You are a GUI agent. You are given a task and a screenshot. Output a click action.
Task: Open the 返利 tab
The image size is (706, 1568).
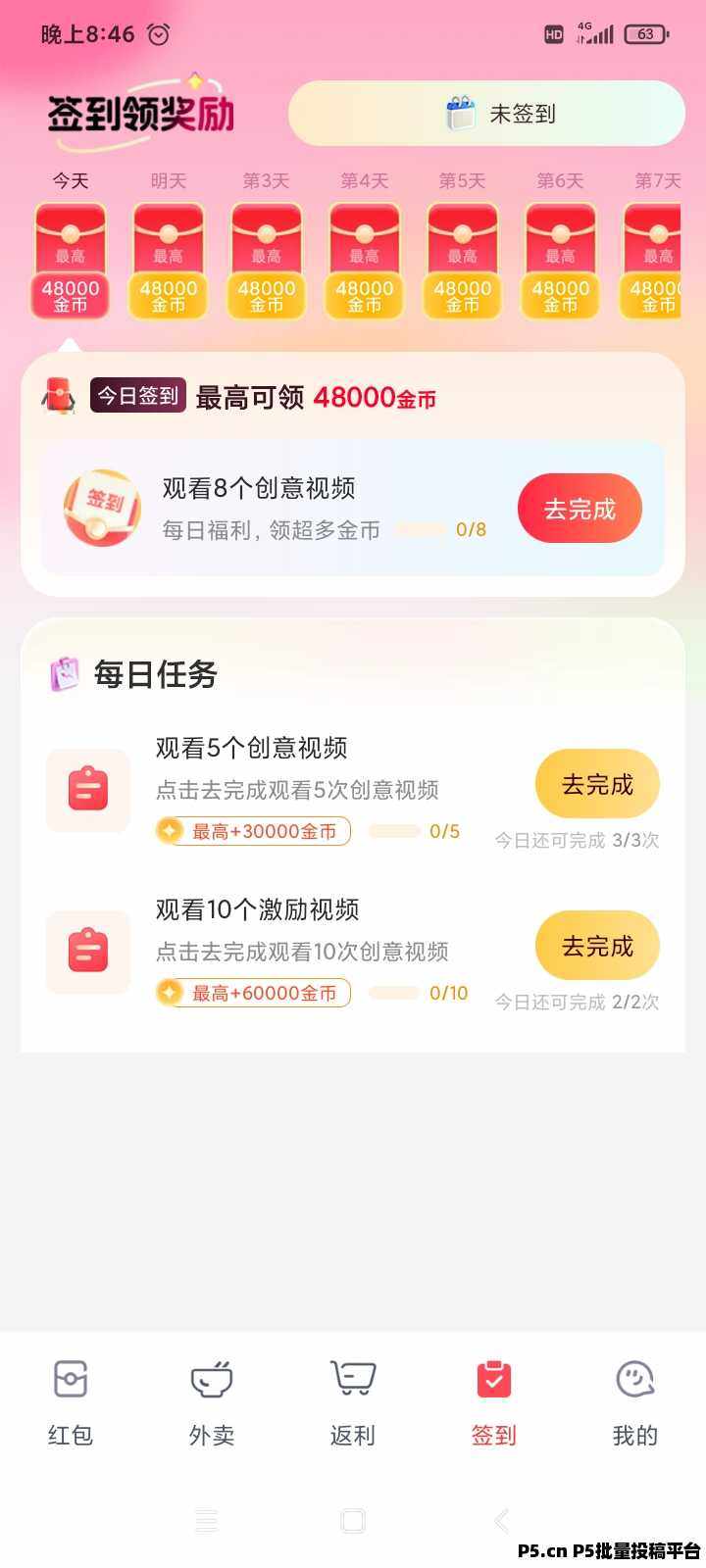click(353, 1402)
